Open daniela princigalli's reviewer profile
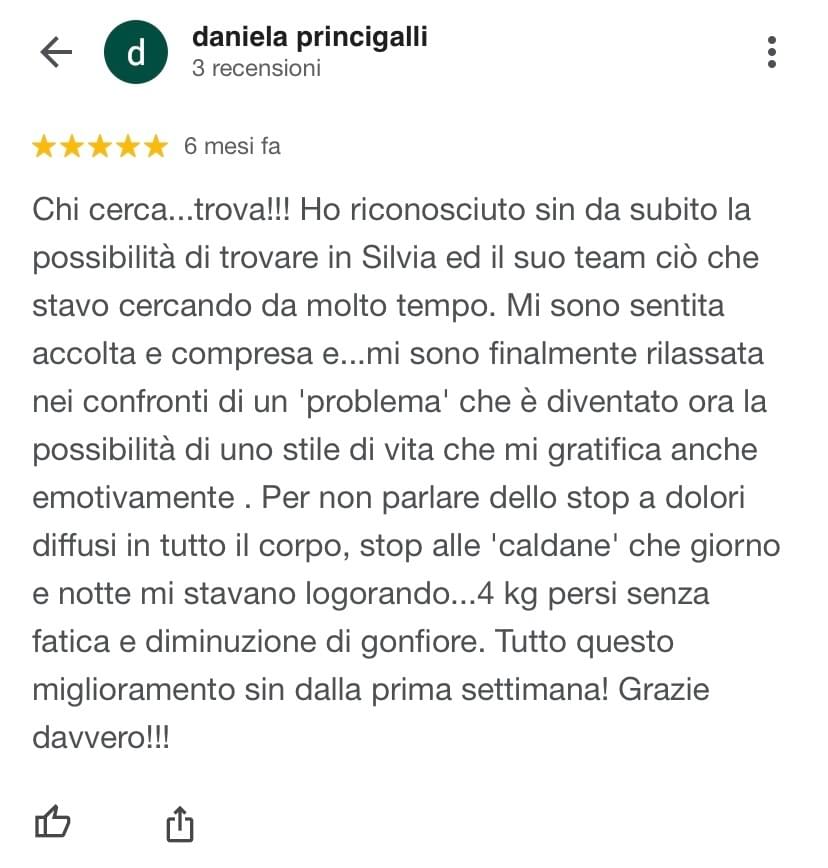The width and height of the screenshot is (828, 868). 309,38
